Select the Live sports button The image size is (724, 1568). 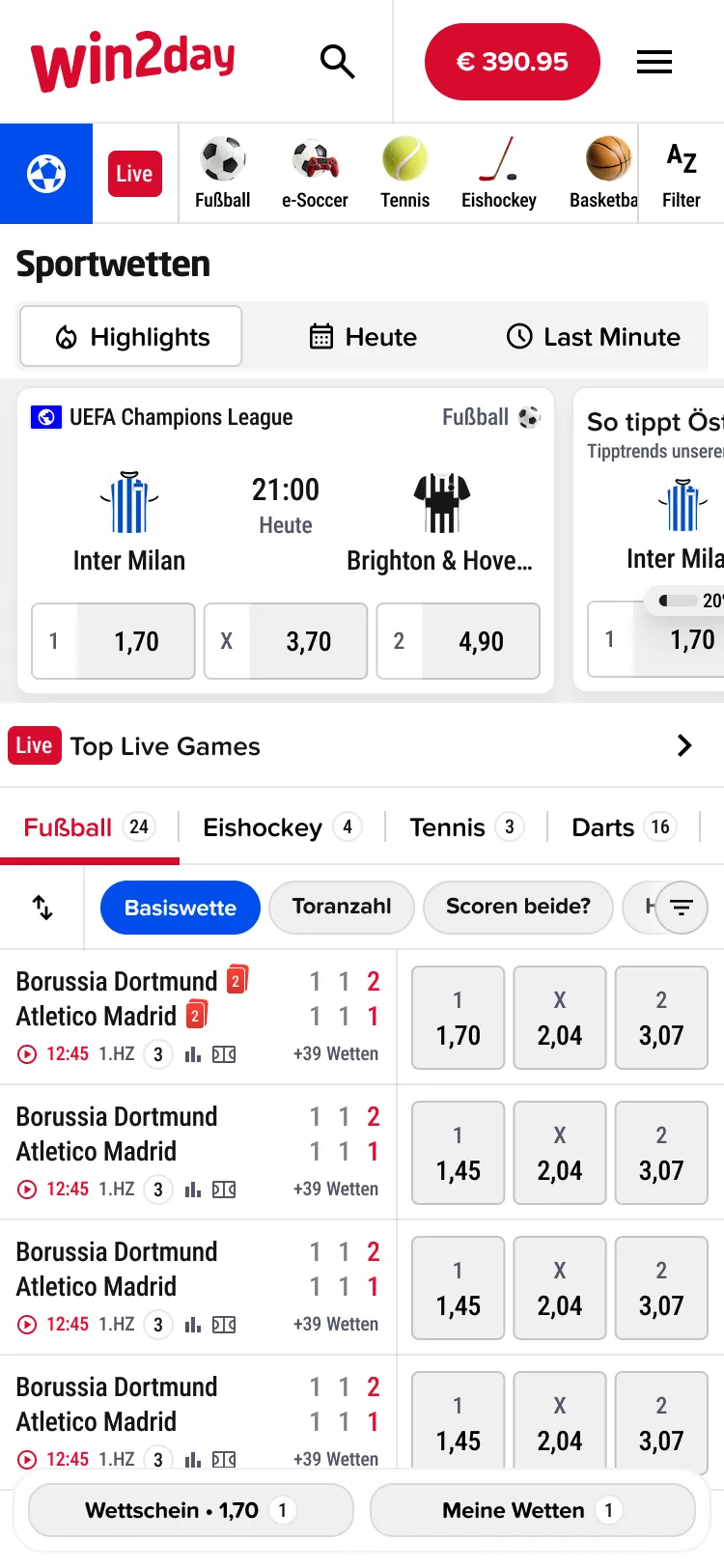(135, 174)
